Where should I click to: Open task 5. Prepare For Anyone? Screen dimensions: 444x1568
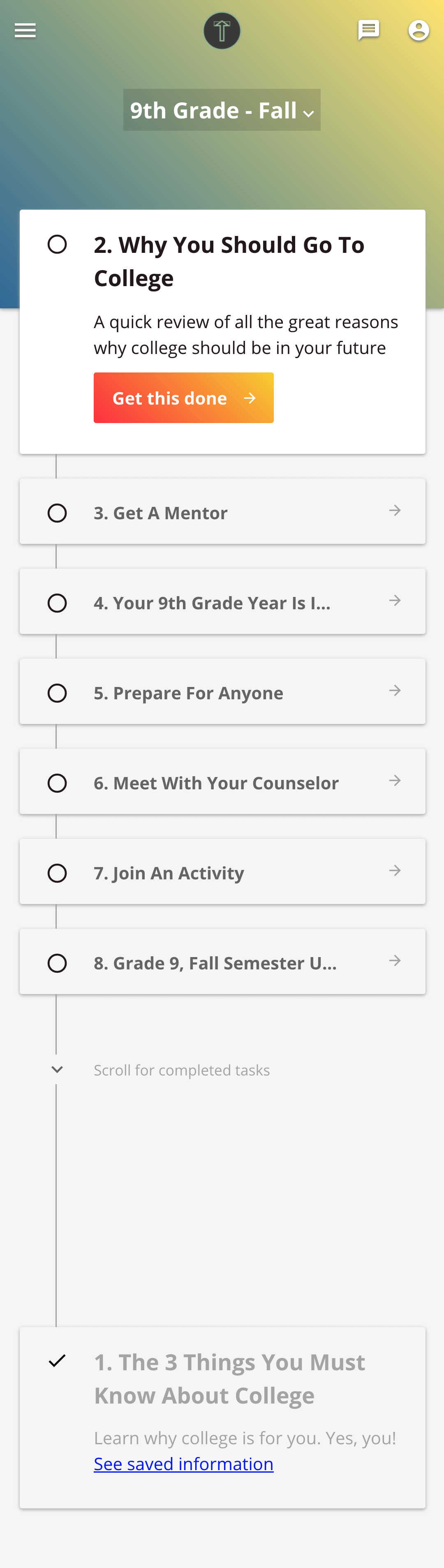tap(222, 692)
